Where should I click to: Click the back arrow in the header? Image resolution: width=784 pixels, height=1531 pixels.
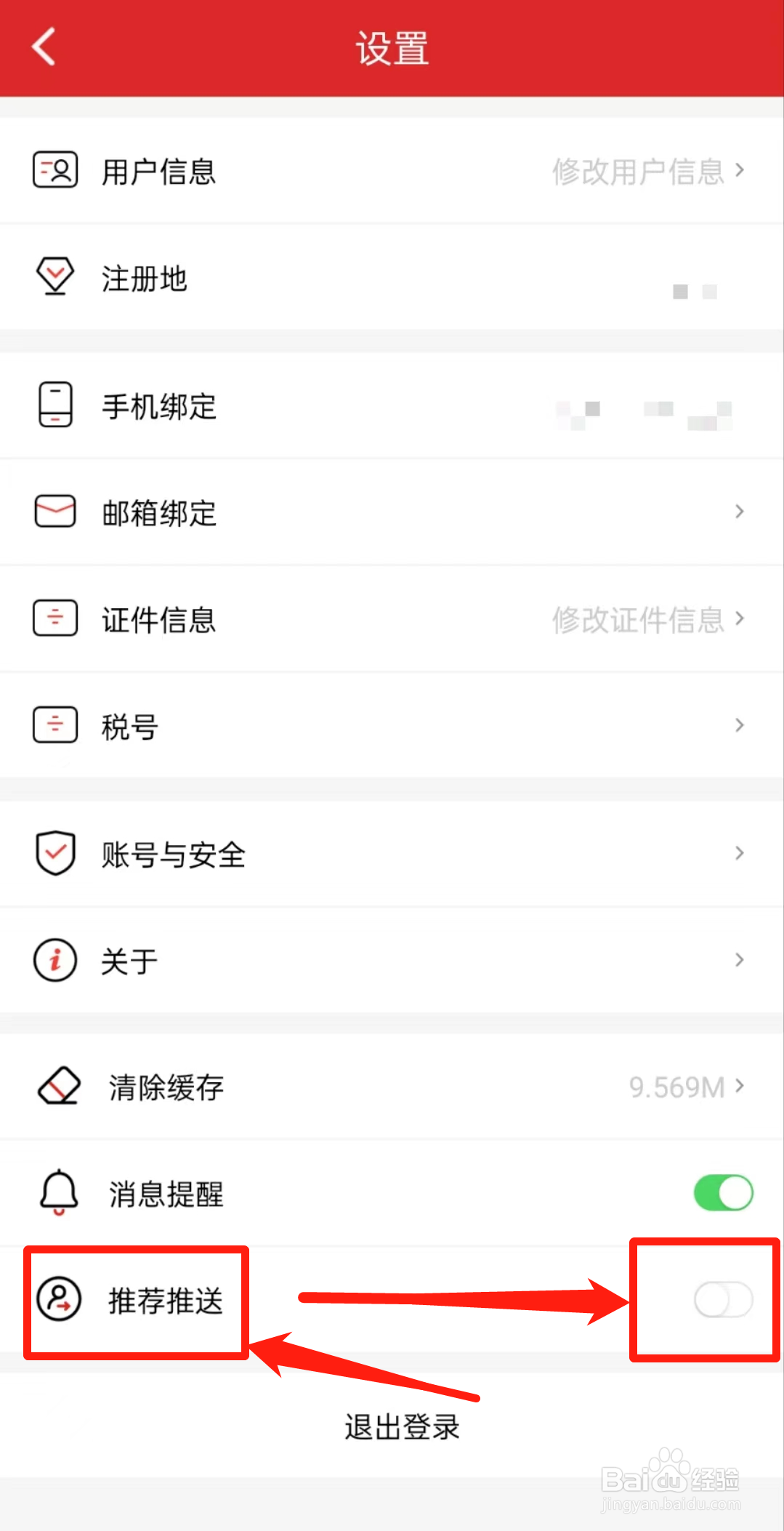[x=43, y=46]
